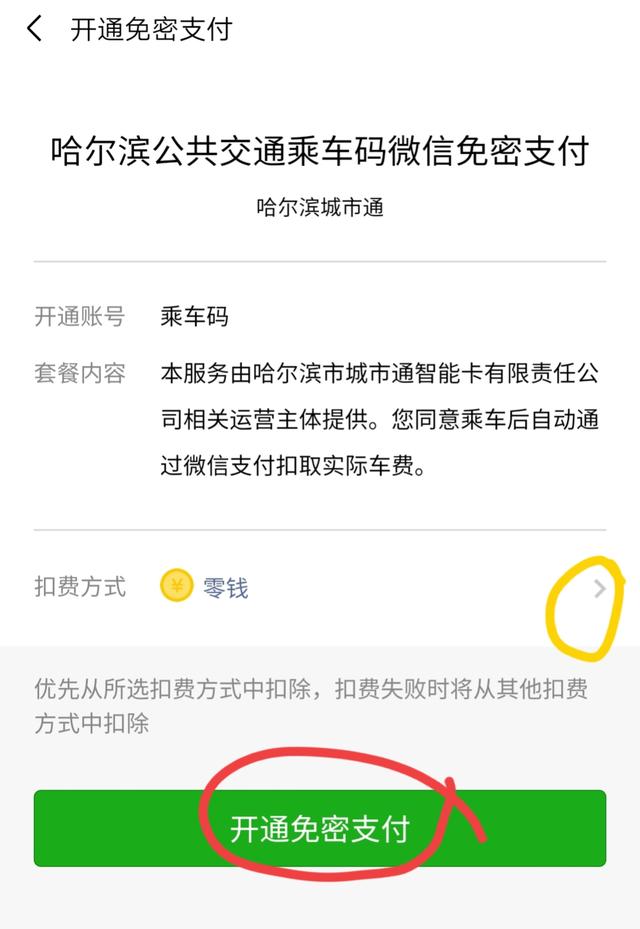Tap the green 开通免密支付 button
The width and height of the screenshot is (640, 929).
(x=320, y=828)
